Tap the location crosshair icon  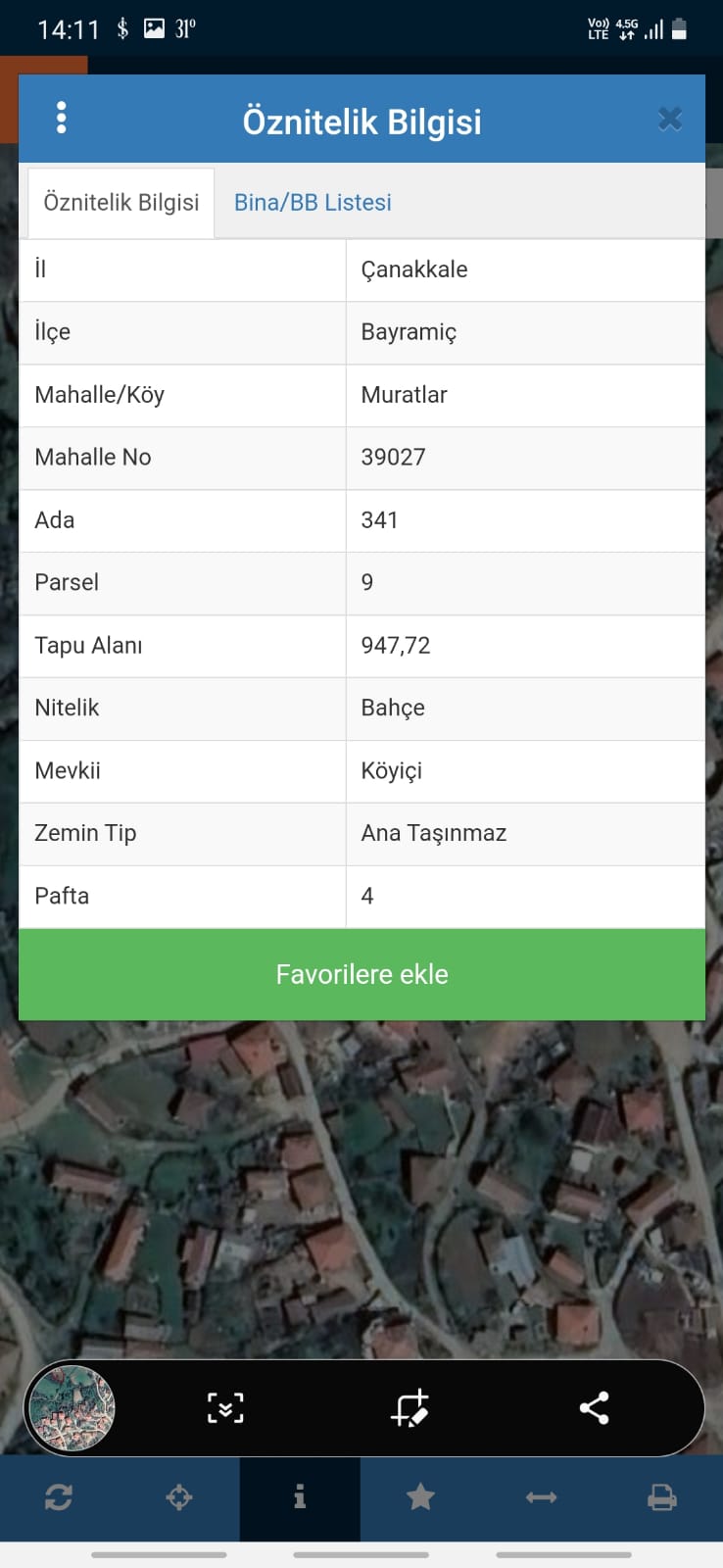179,1497
